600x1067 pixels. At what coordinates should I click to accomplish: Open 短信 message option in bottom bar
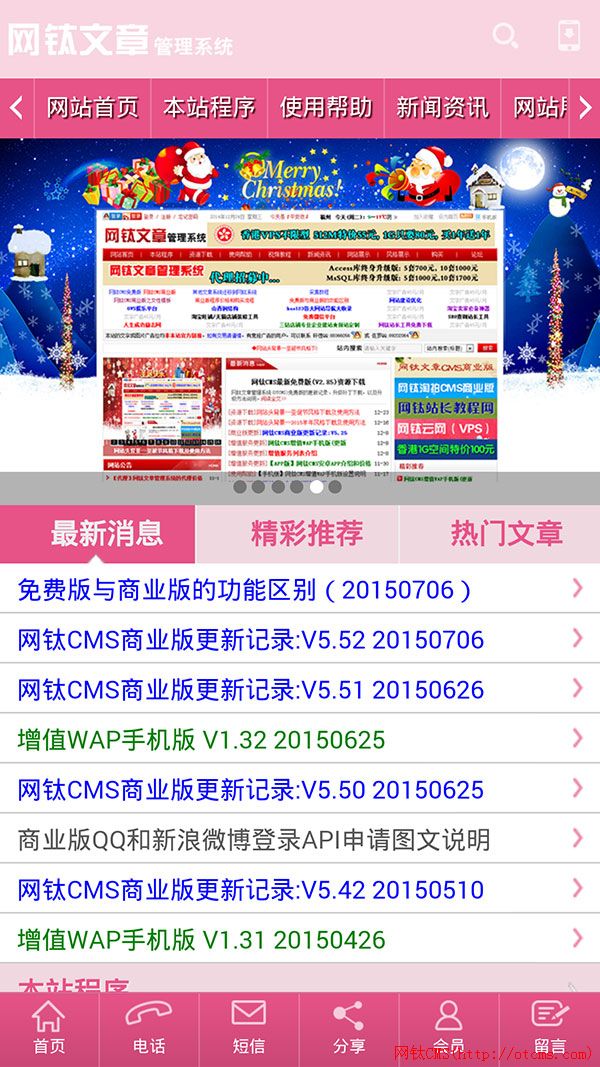[249, 1029]
